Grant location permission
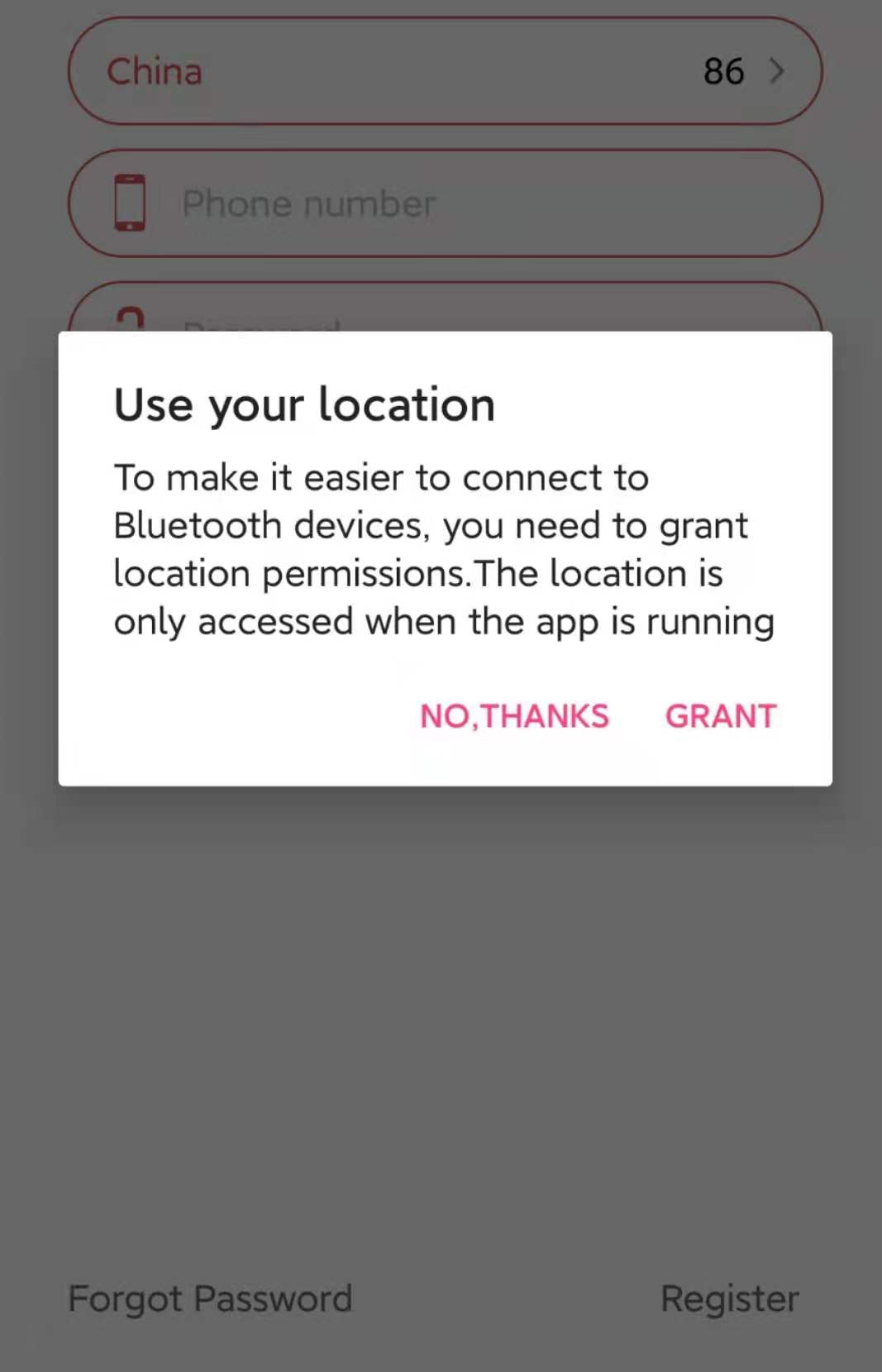This screenshot has width=882, height=1372. (721, 716)
